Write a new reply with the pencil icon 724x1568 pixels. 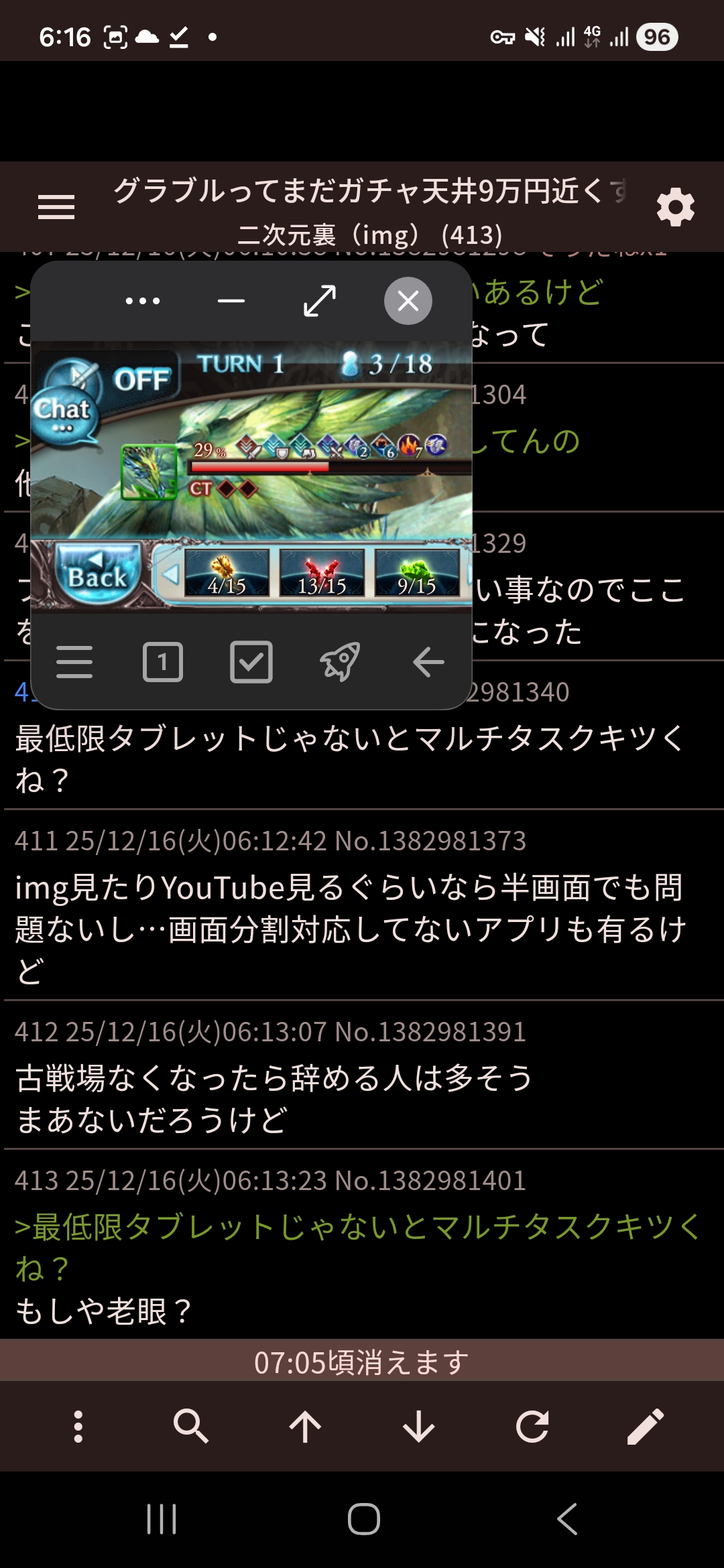click(x=646, y=1426)
